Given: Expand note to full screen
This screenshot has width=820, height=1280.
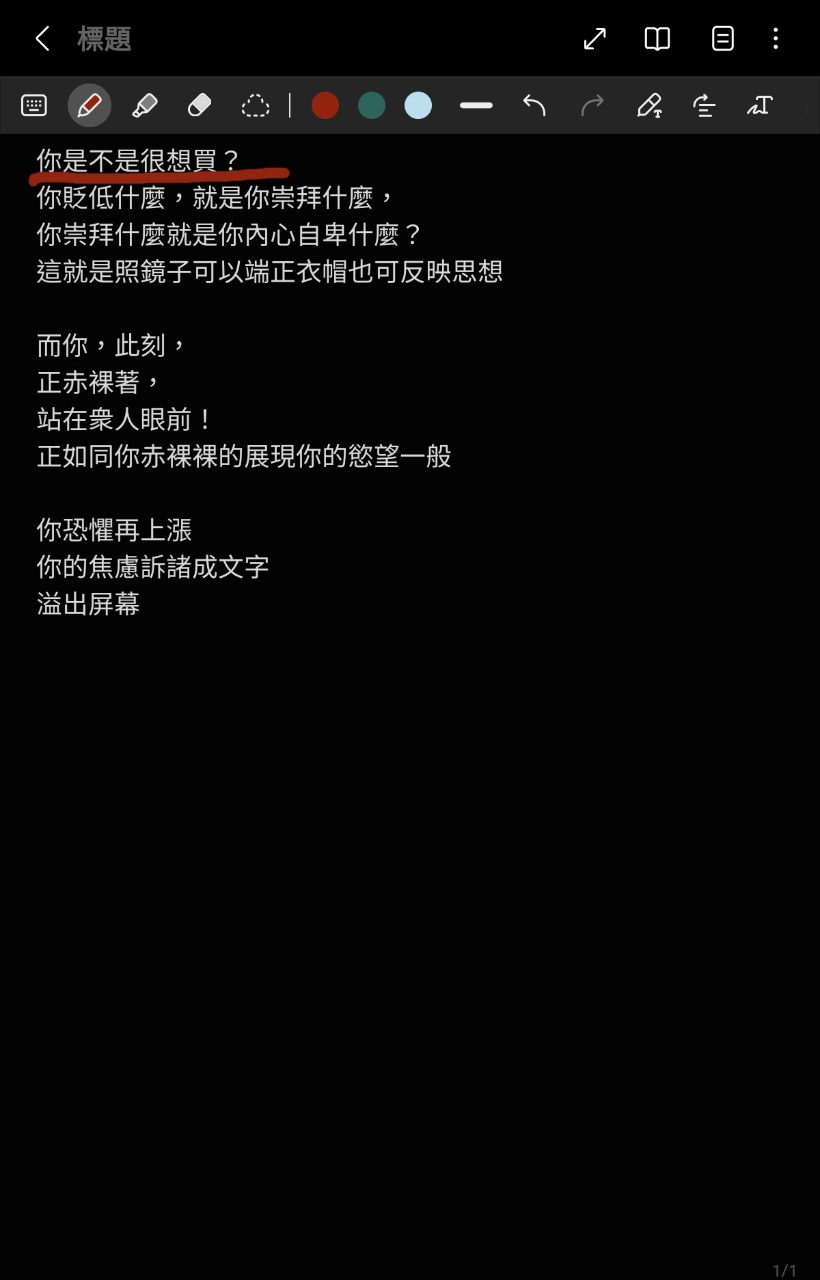Looking at the screenshot, I should click(x=595, y=39).
